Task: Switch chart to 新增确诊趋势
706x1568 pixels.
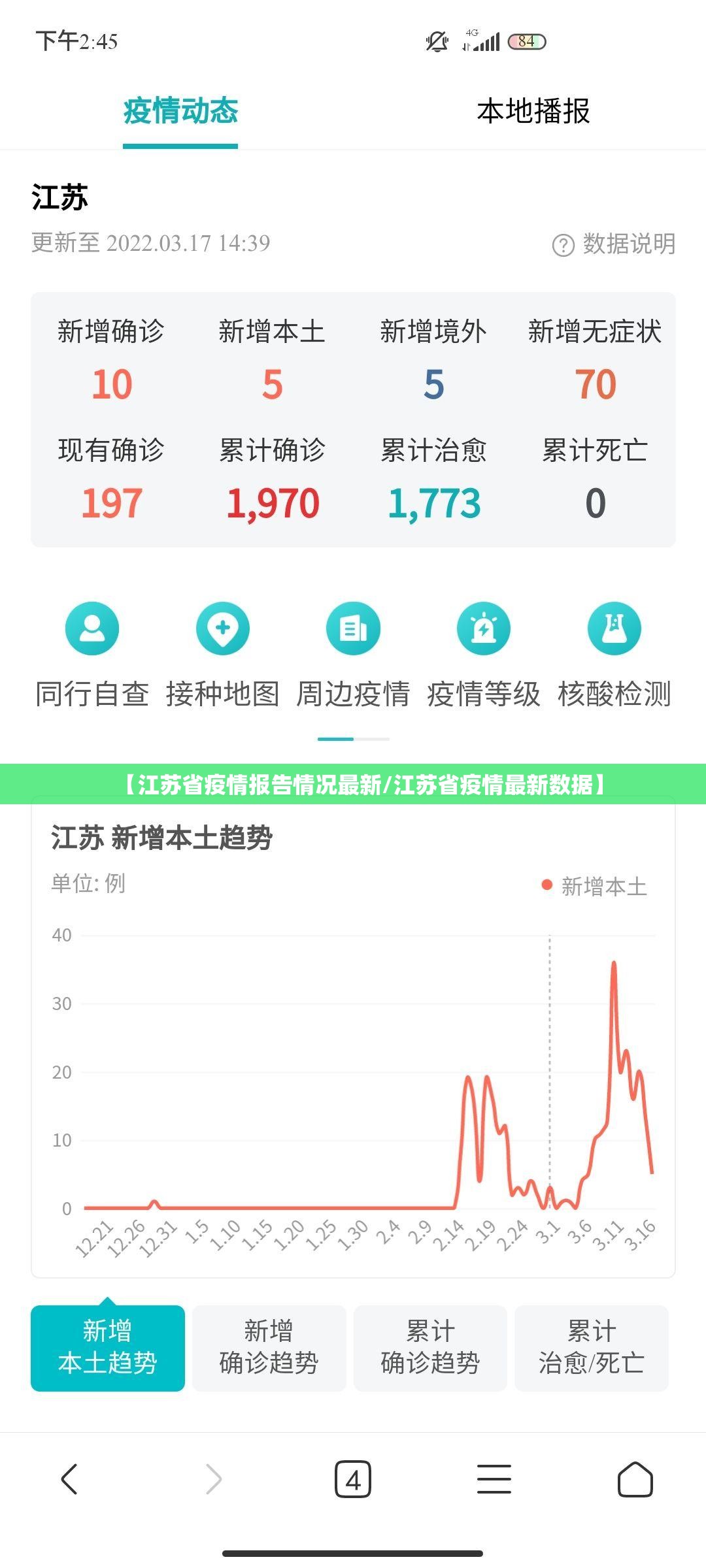Action: pyautogui.click(x=269, y=1348)
